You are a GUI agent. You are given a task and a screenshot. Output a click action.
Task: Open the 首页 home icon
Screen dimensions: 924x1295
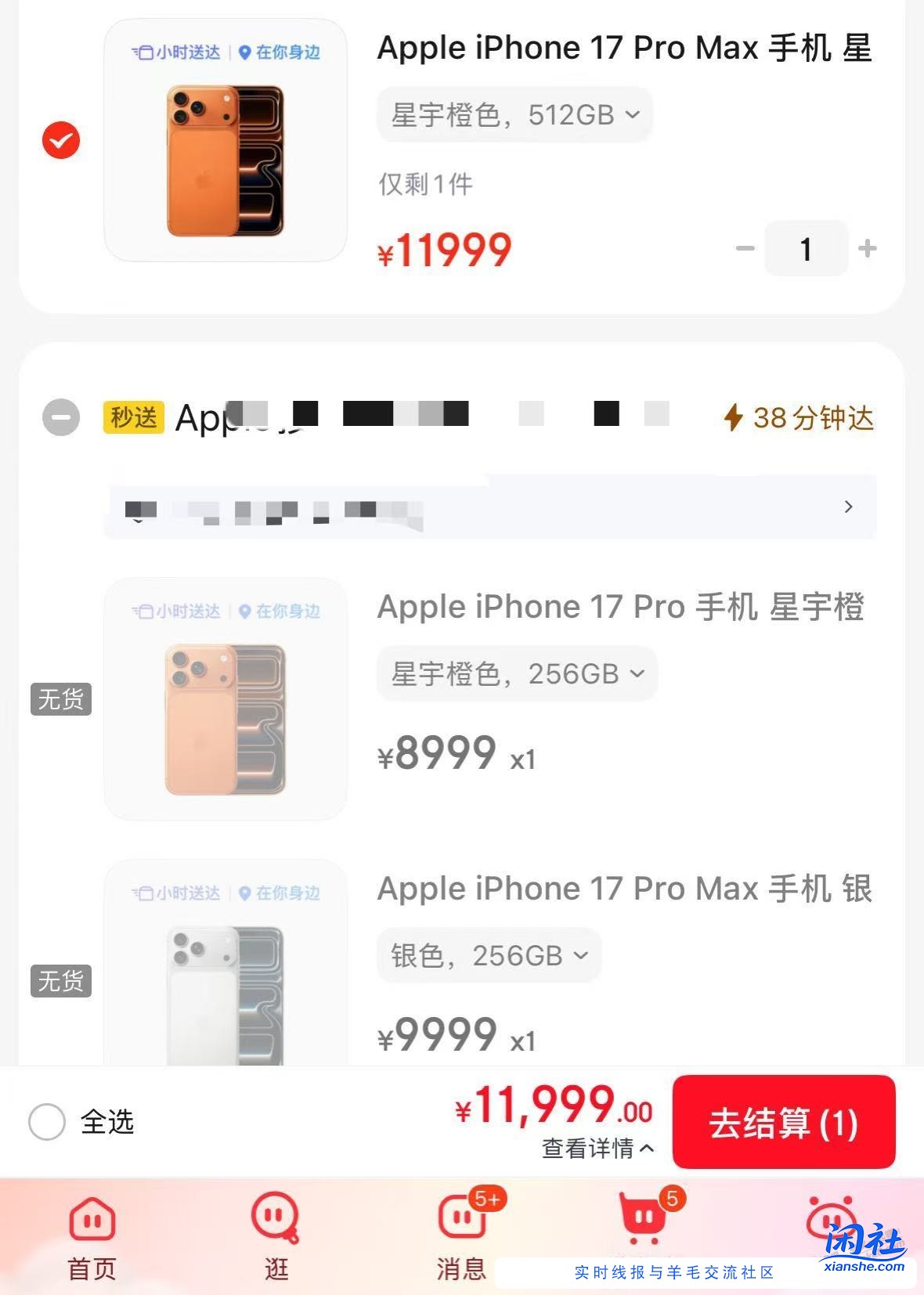(x=92, y=1220)
